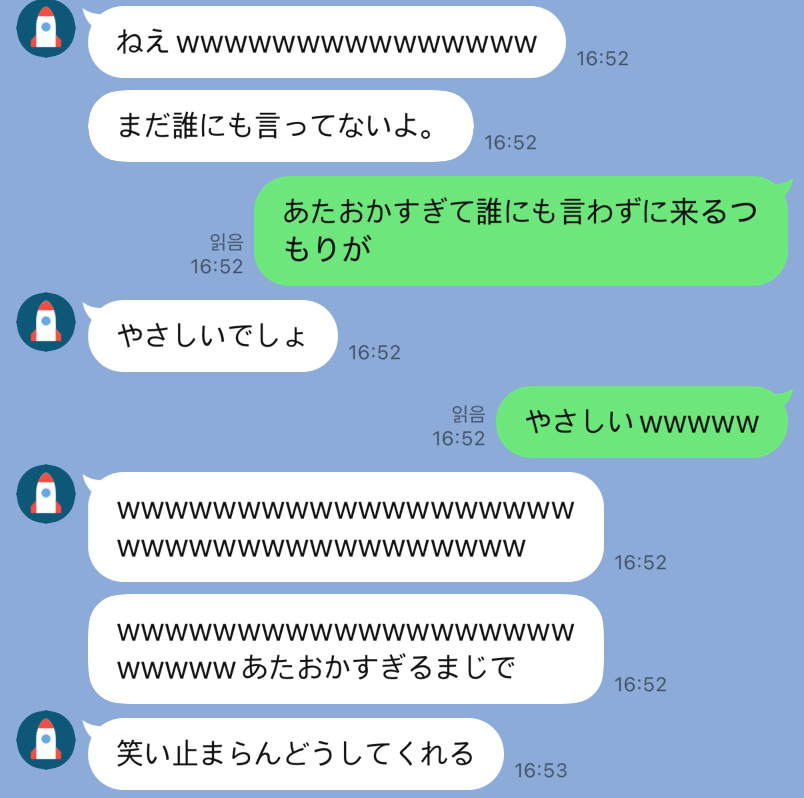The image size is (804, 798).
Task: View profile from avatar beside 笑い止まらんどうしてくれる
Action: (46, 740)
